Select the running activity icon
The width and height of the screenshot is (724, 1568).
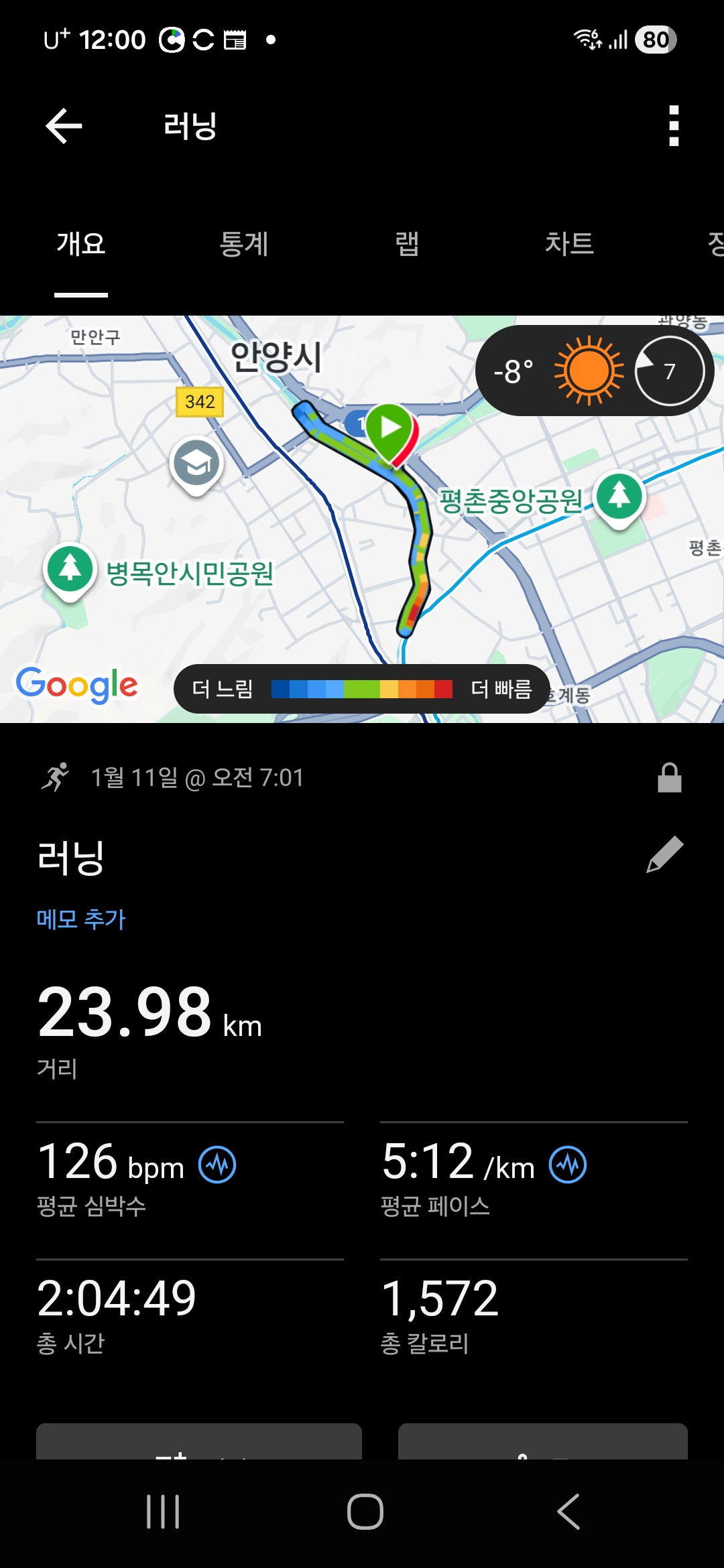pos(57,777)
